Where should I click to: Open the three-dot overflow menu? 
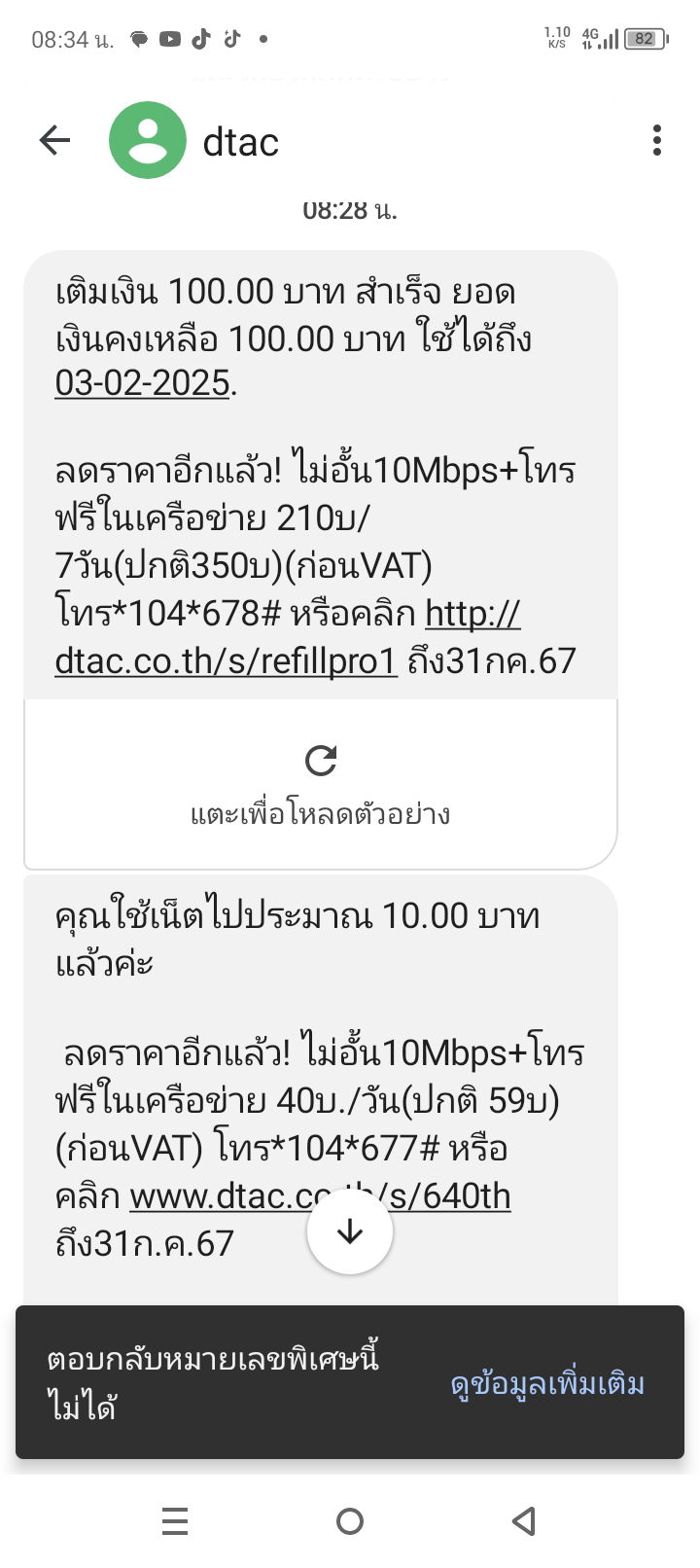(657, 141)
